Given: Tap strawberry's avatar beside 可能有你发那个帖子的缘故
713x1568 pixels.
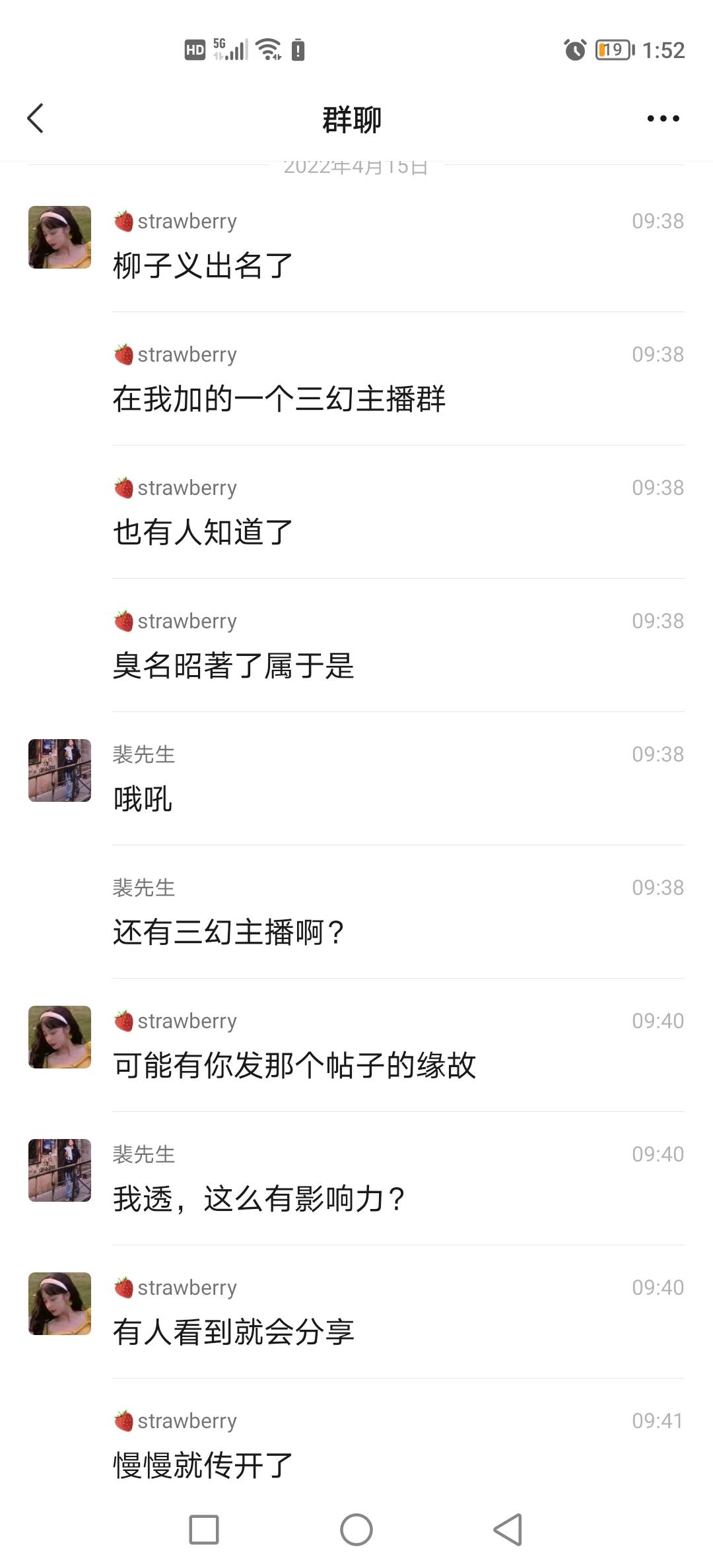Looking at the screenshot, I should tap(59, 1037).
